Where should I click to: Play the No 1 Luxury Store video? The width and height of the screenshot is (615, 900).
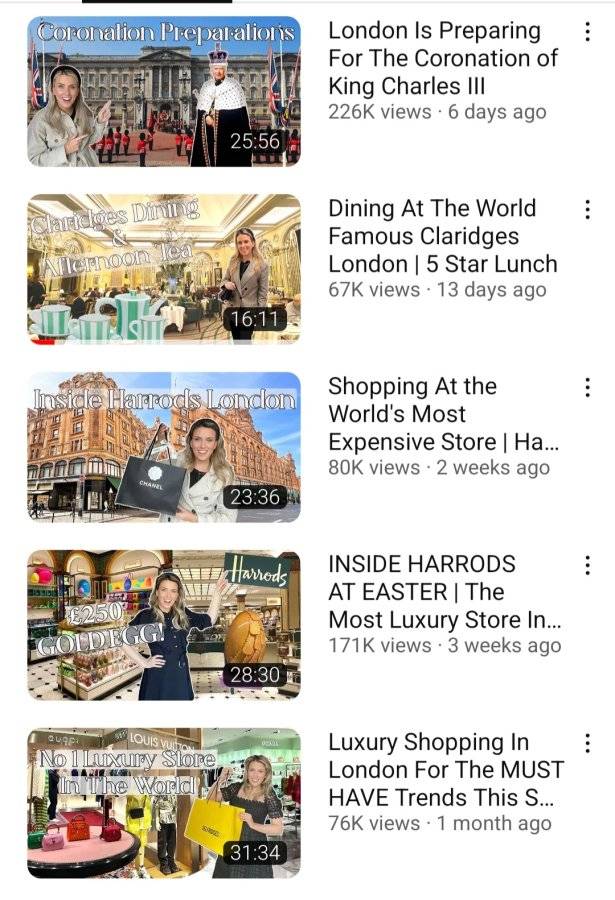click(x=164, y=803)
